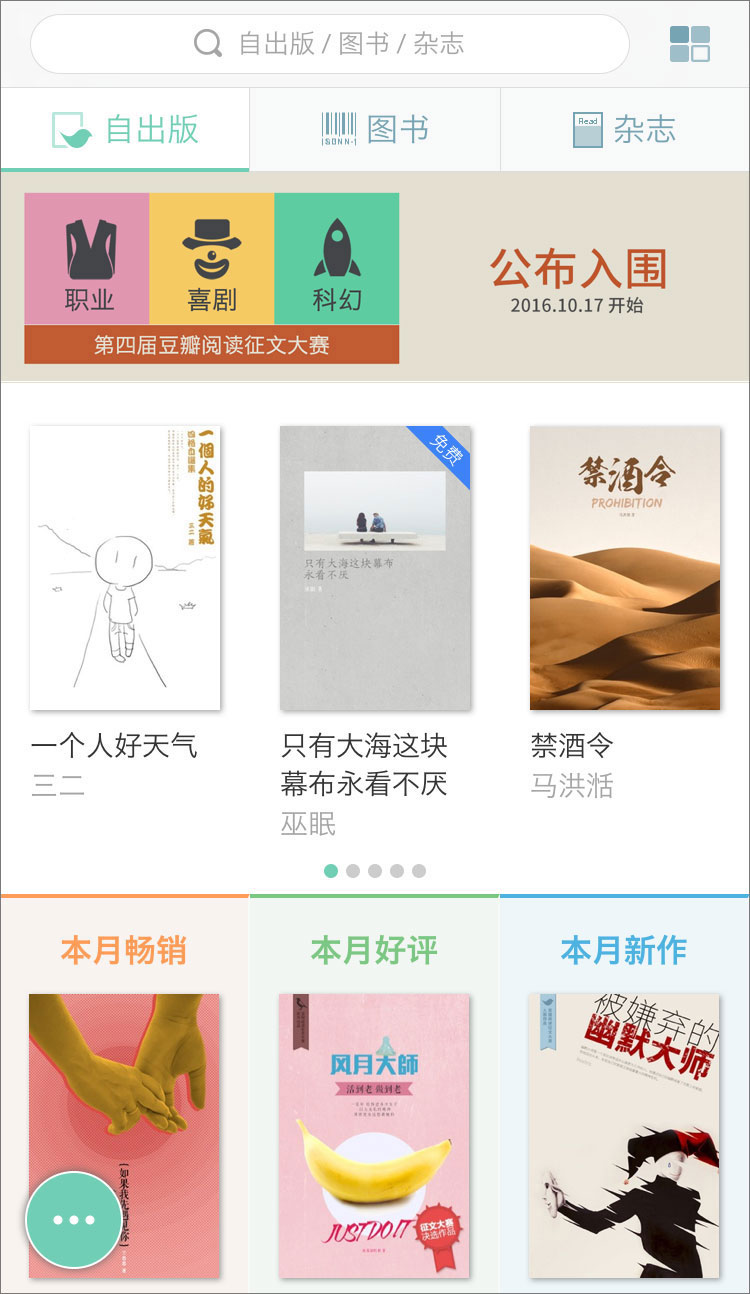Open the 本月好评 top rated list
750x1294 pixels.
(374, 950)
